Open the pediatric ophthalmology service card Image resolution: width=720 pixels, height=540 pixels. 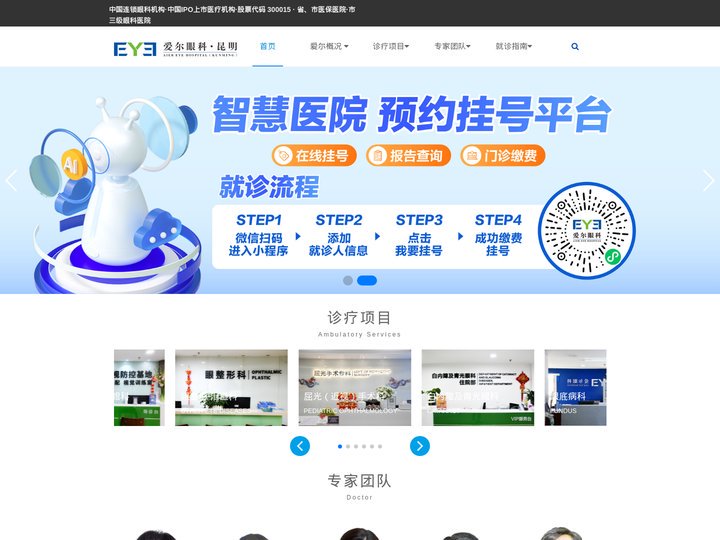click(354, 388)
